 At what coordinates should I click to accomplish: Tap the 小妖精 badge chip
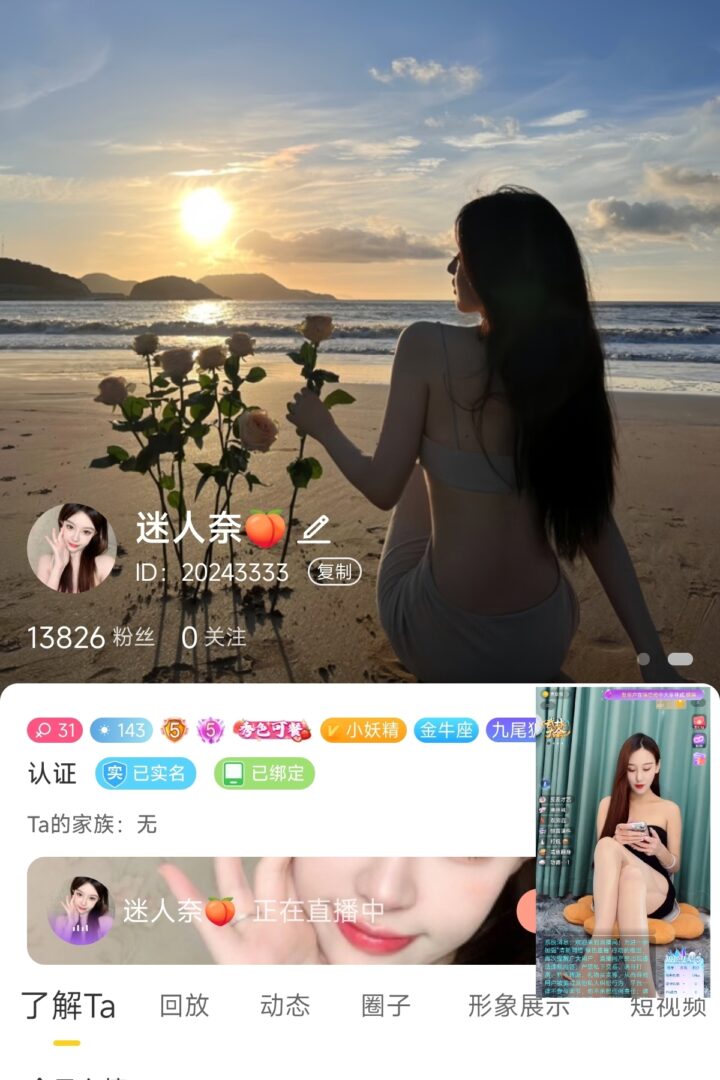pos(363,730)
